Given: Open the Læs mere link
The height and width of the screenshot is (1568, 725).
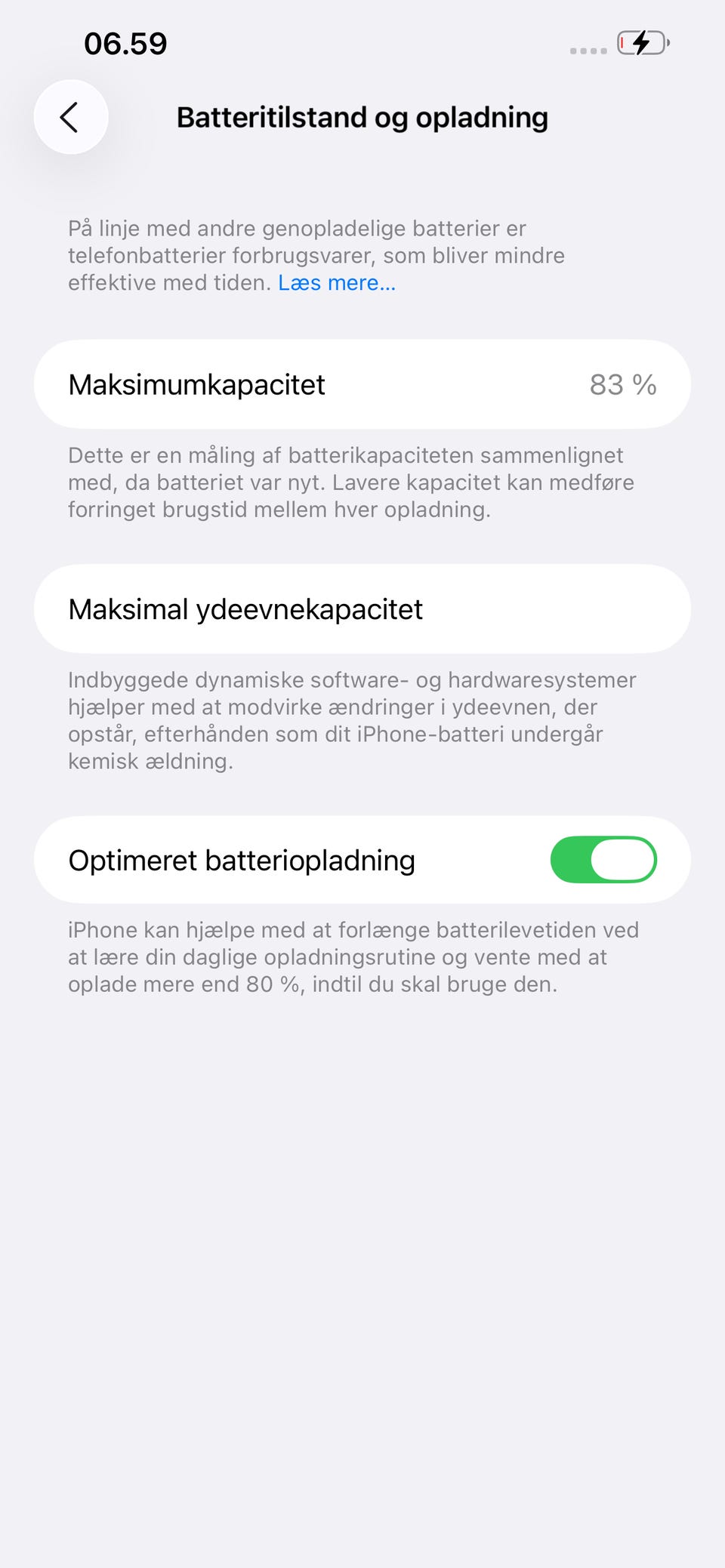Looking at the screenshot, I should click(337, 283).
